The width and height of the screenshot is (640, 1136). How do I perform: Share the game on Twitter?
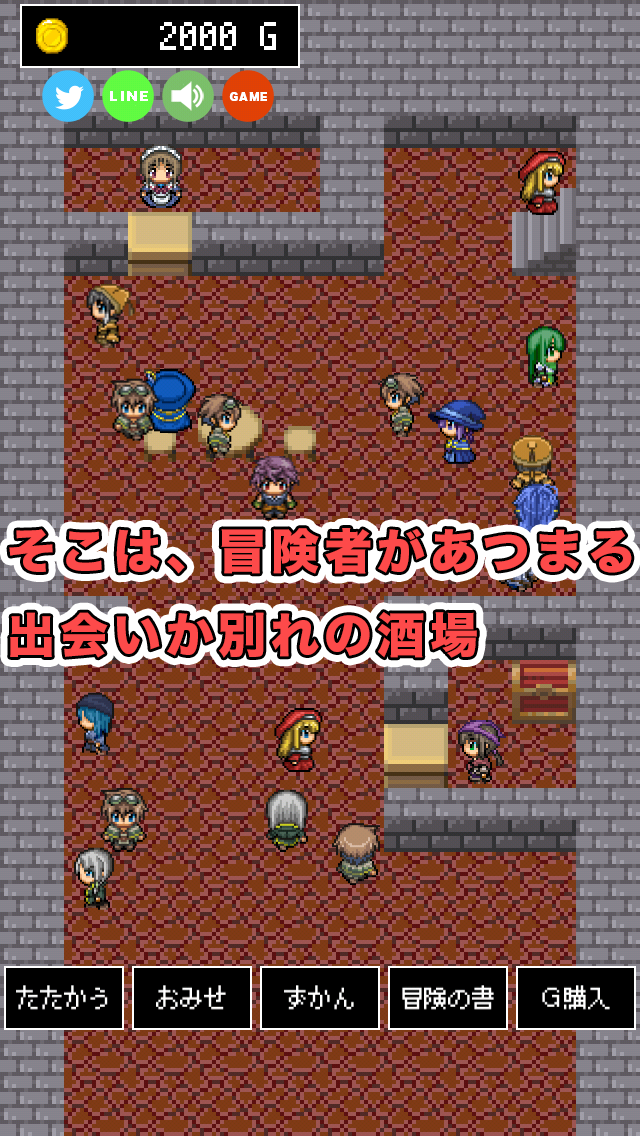coord(68,96)
